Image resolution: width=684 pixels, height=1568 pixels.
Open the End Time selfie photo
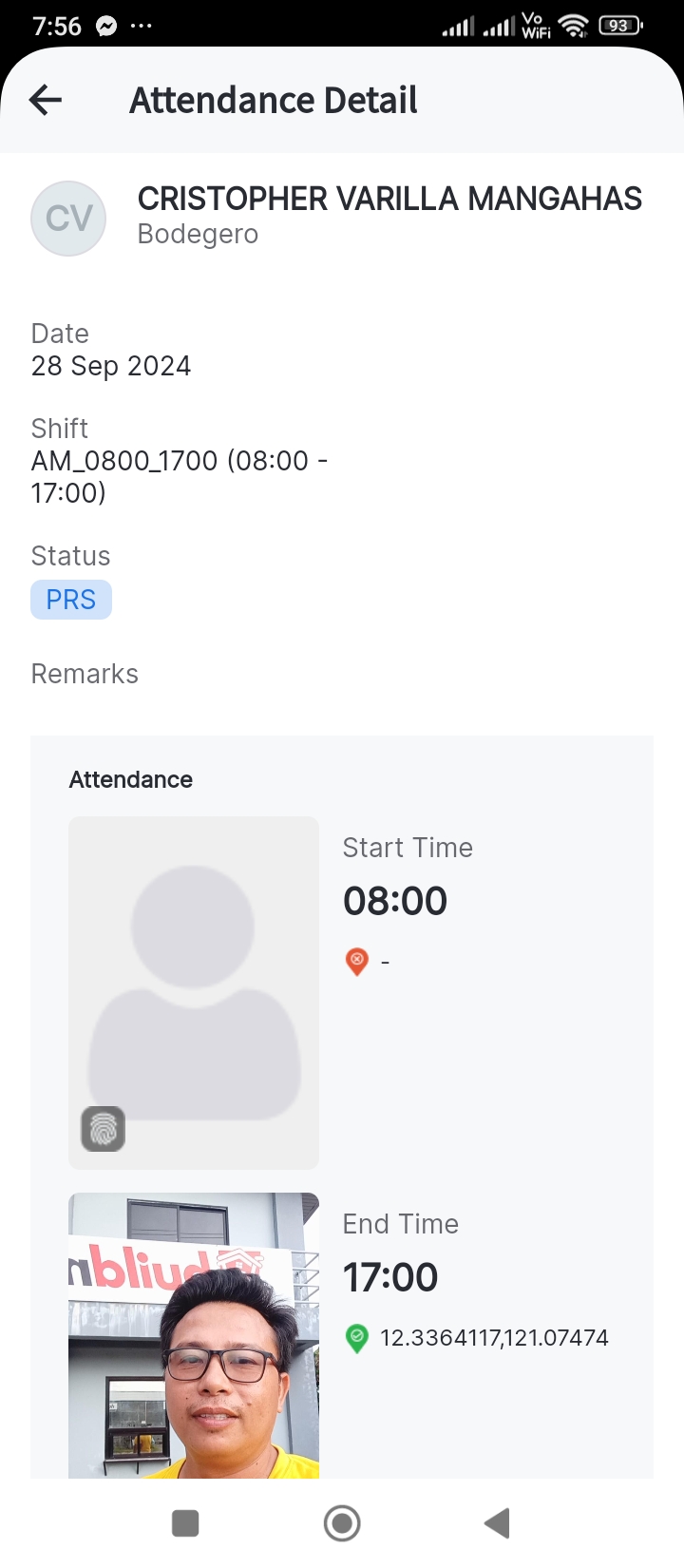194,1334
